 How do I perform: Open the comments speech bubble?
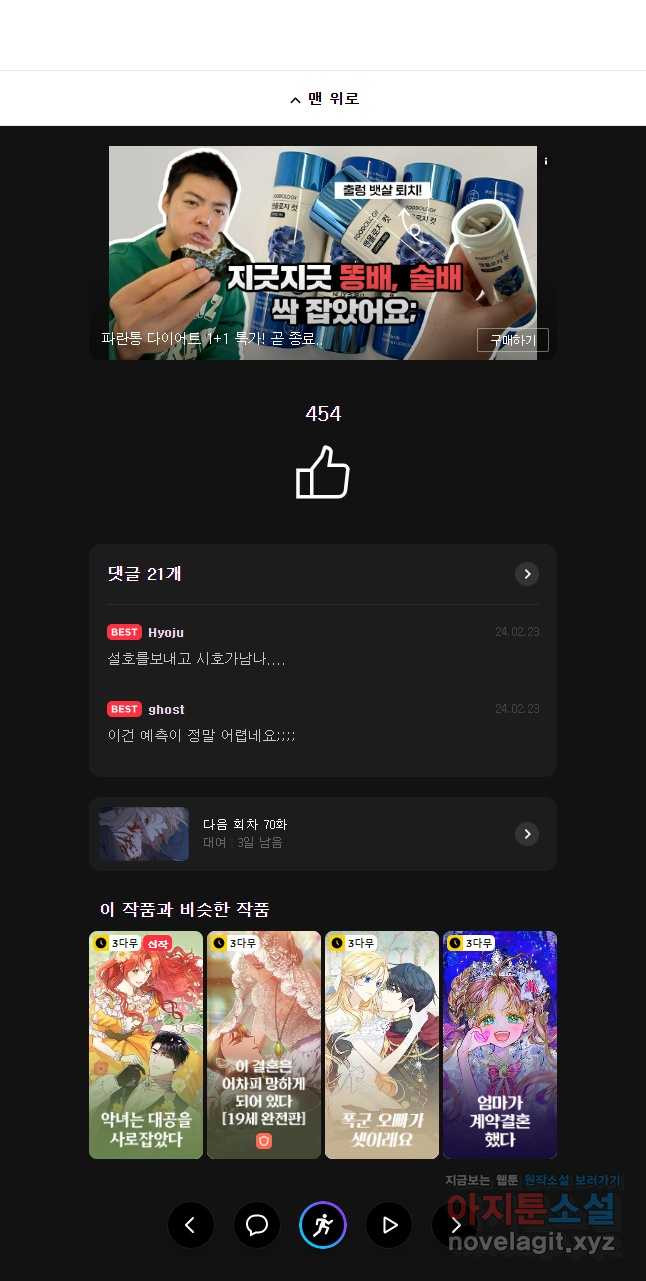pos(257,1225)
